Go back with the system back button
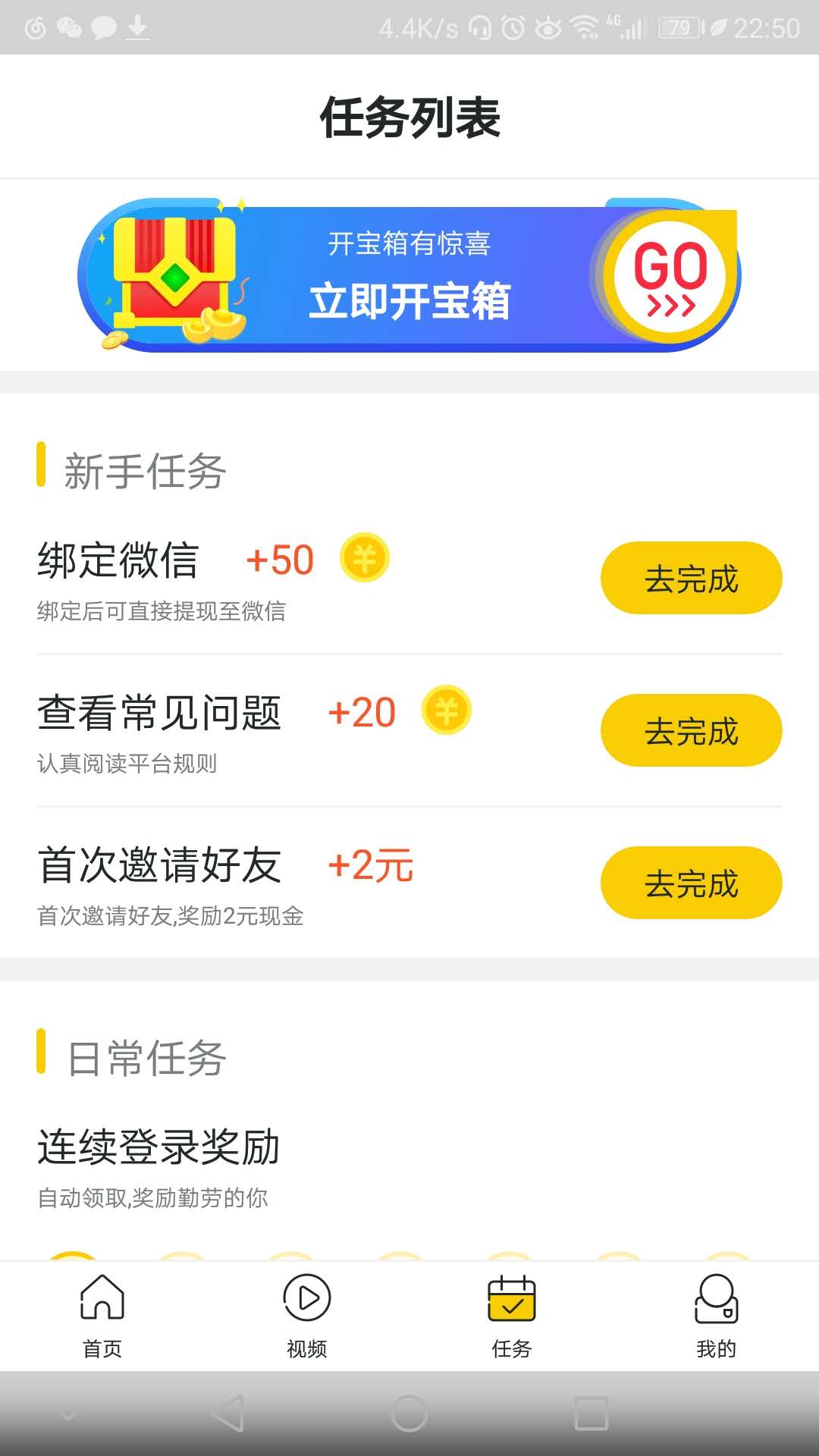Image resolution: width=819 pixels, height=1456 pixels. point(227,1414)
